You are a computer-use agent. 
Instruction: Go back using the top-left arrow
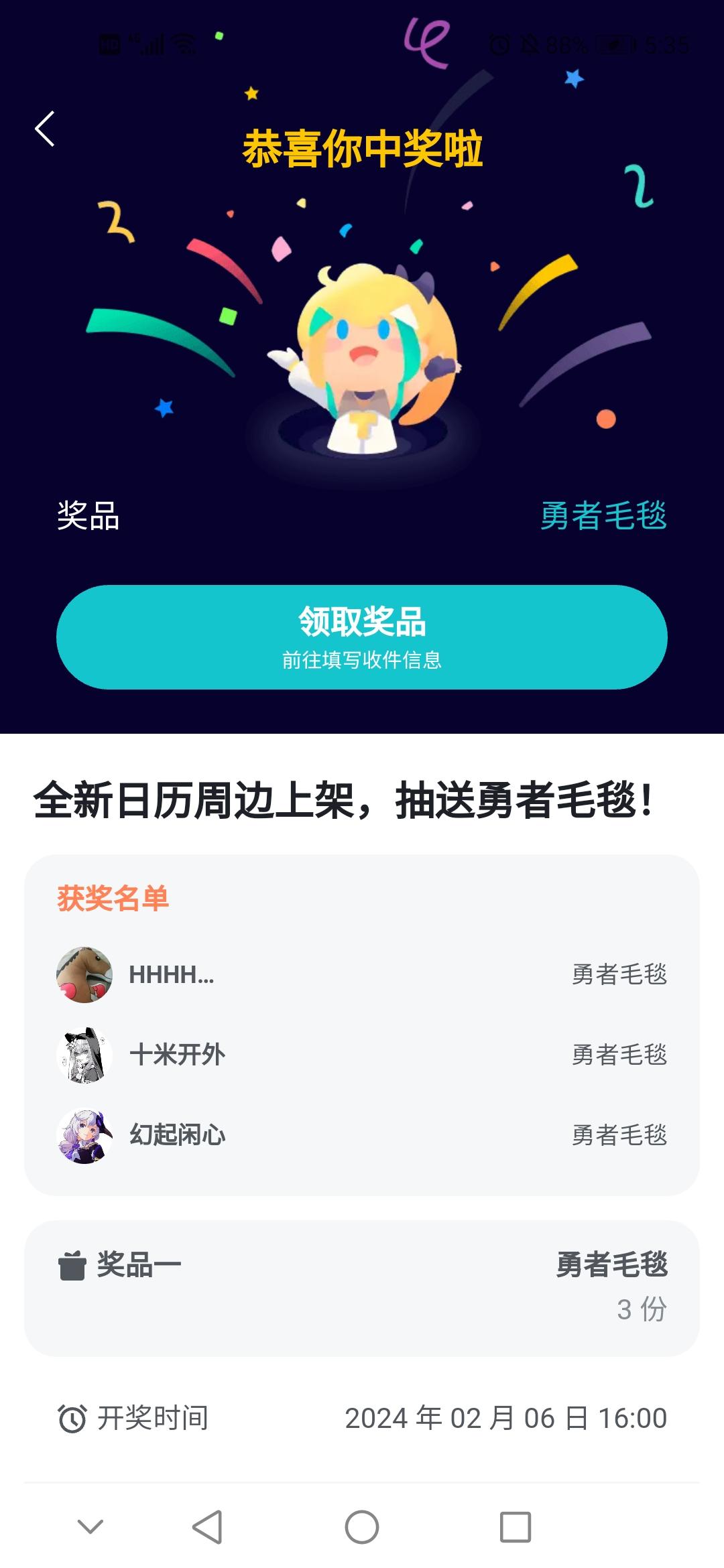45,129
